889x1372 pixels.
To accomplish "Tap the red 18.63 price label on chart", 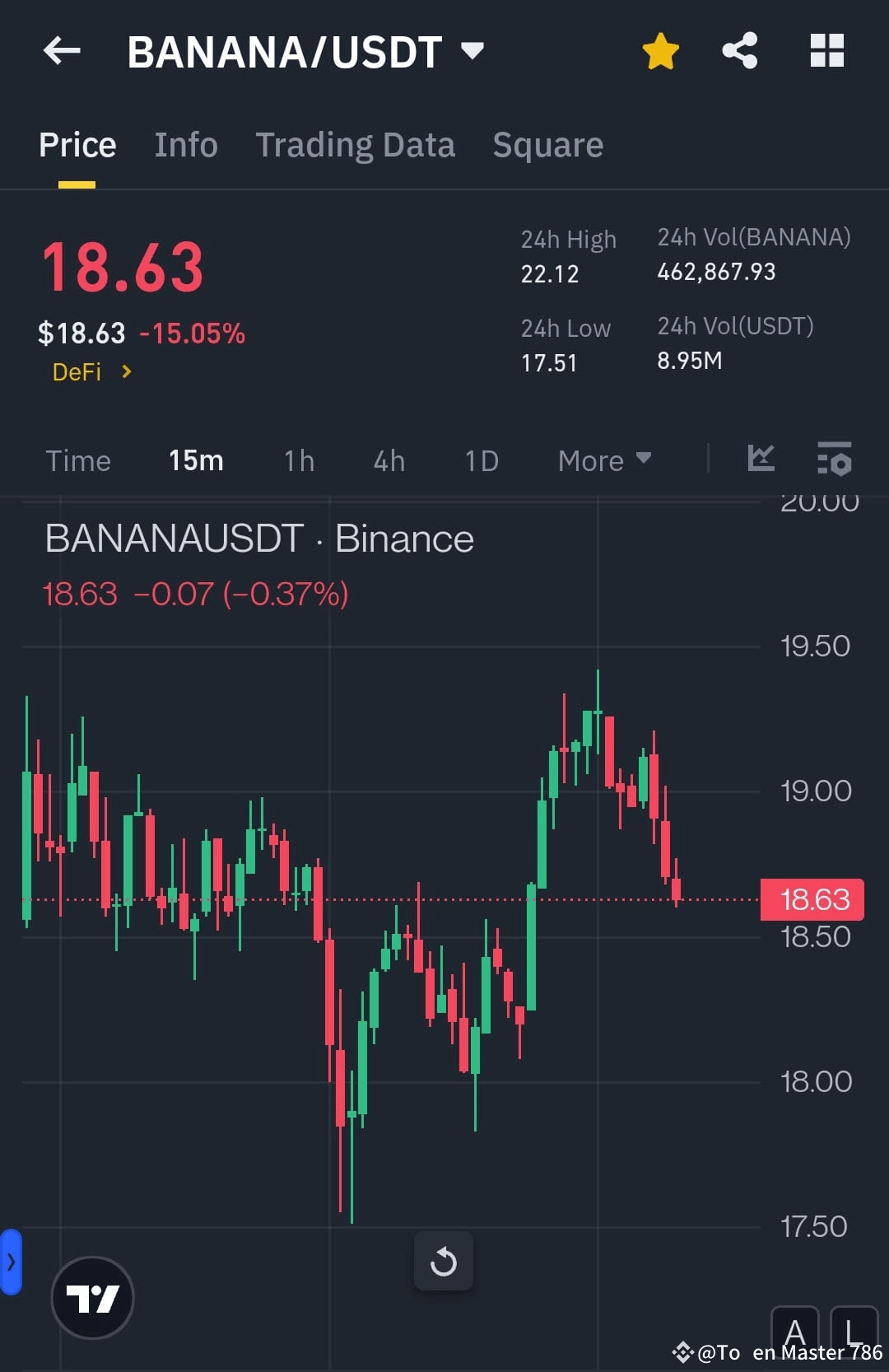I will click(812, 899).
